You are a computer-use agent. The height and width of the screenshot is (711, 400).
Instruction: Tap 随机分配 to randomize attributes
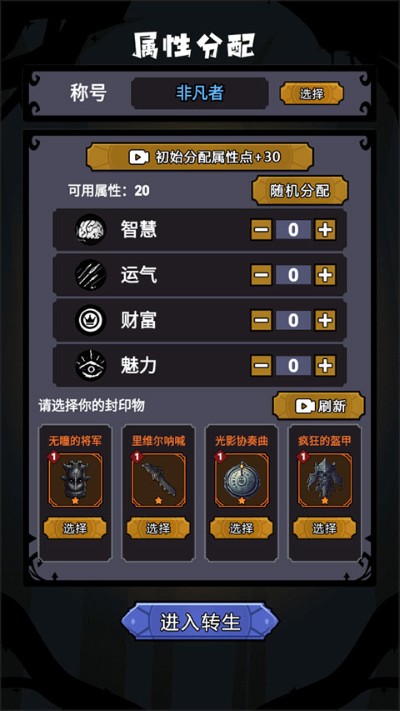coord(300,190)
